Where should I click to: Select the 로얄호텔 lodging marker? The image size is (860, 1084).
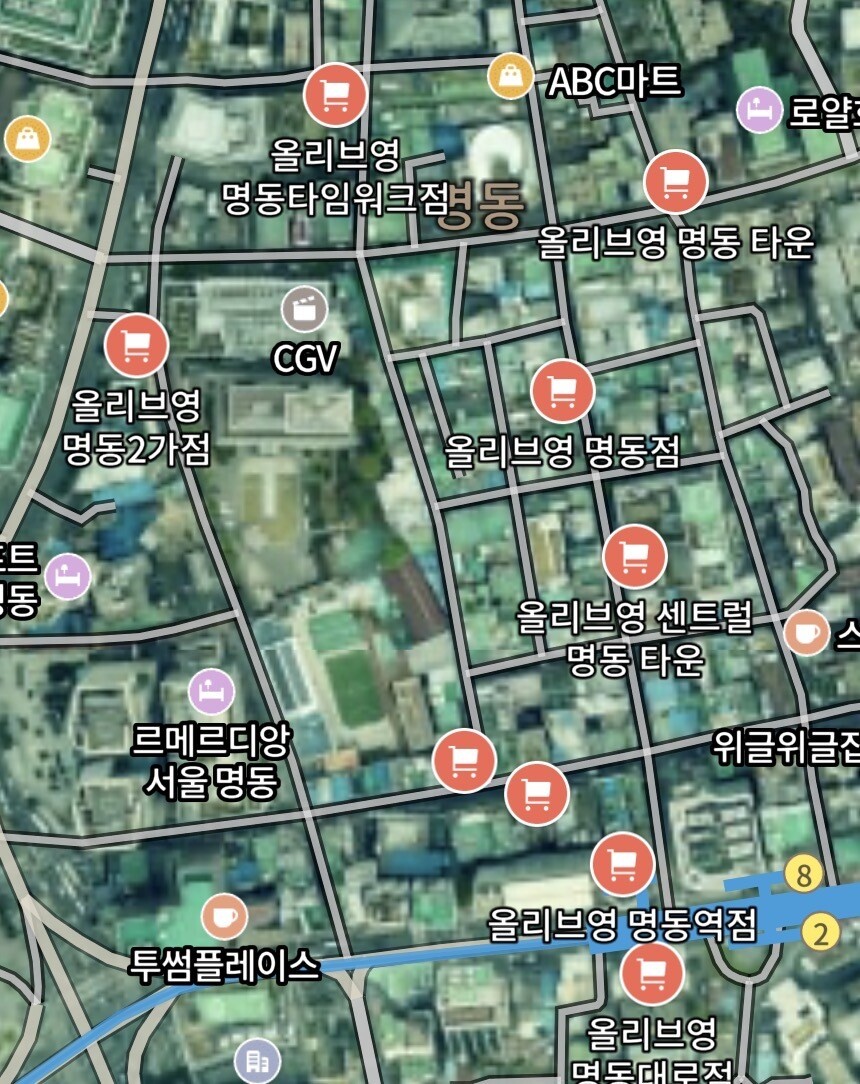[759, 110]
